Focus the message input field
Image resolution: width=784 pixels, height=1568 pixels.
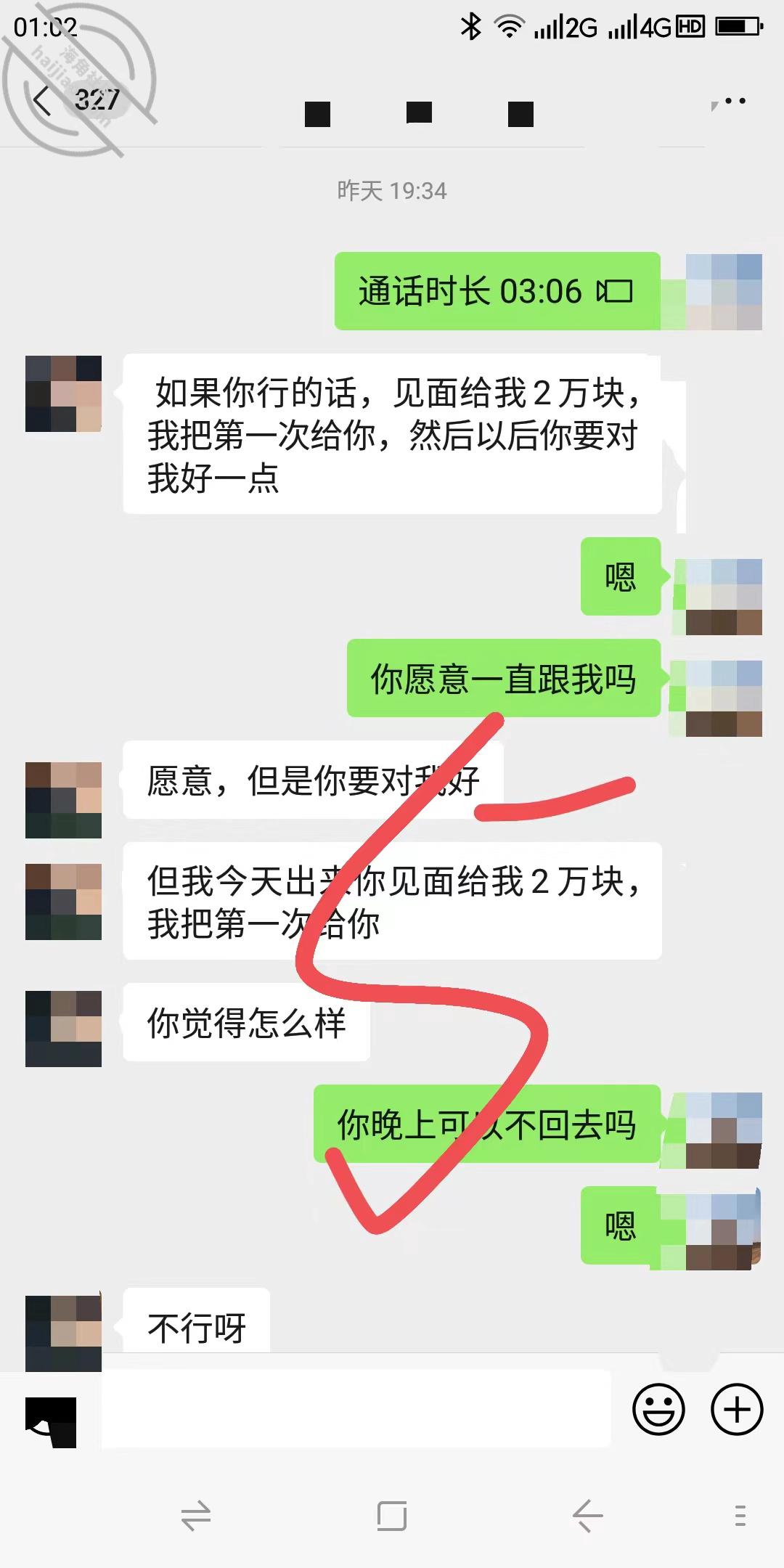click(x=356, y=1410)
